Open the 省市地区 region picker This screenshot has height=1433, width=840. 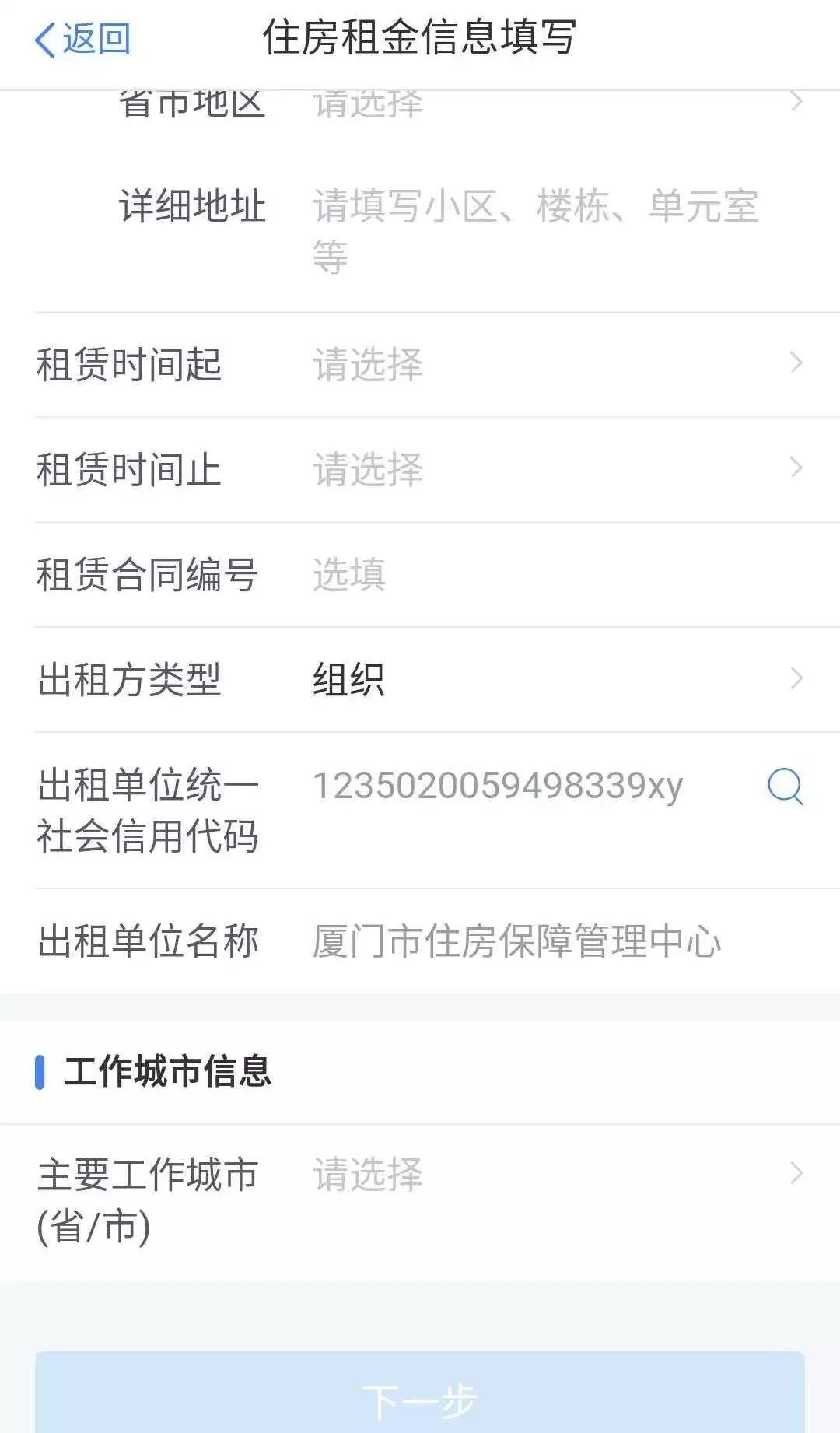click(556, 104)
